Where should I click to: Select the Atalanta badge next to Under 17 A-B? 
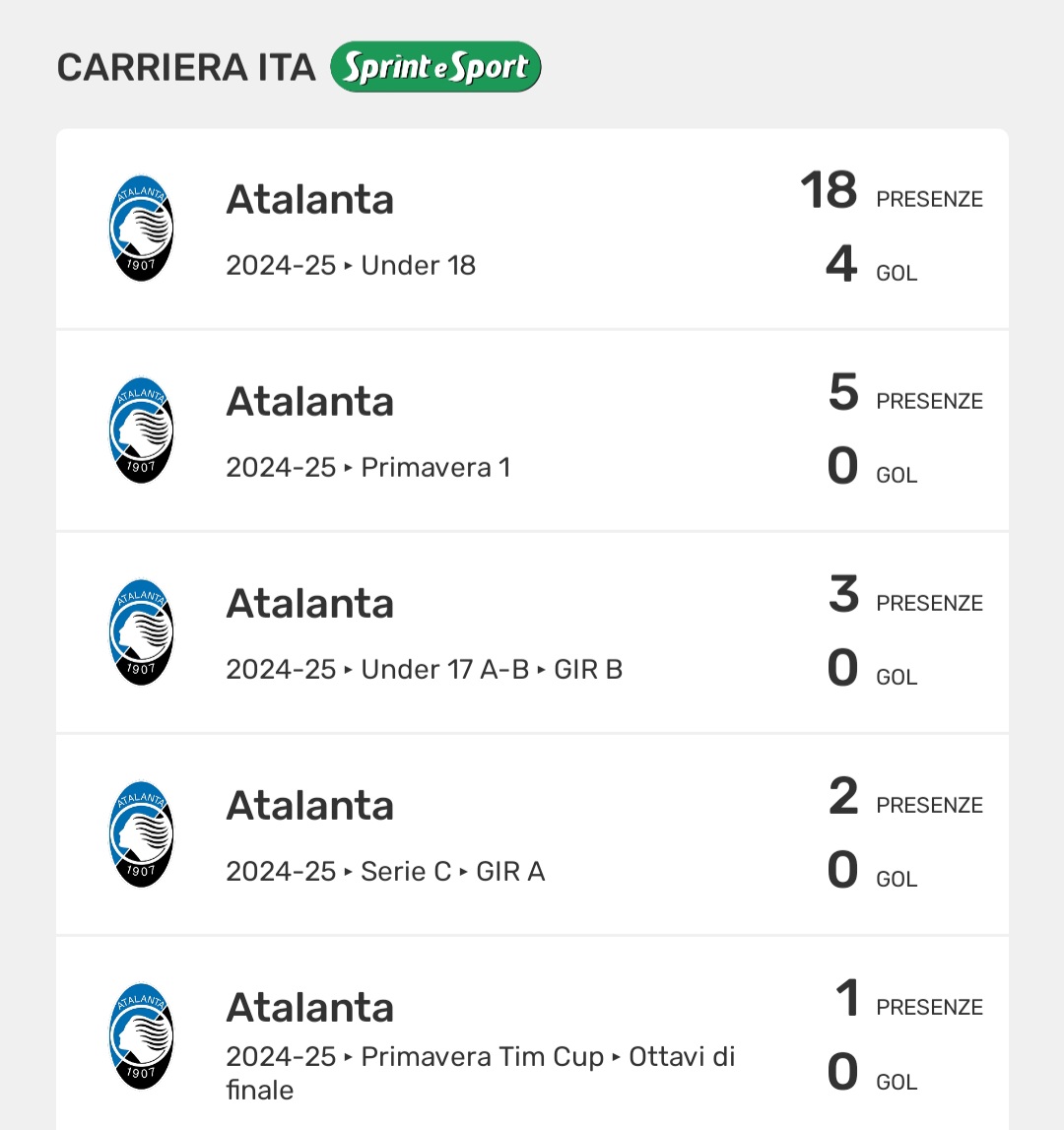[141, 631]
